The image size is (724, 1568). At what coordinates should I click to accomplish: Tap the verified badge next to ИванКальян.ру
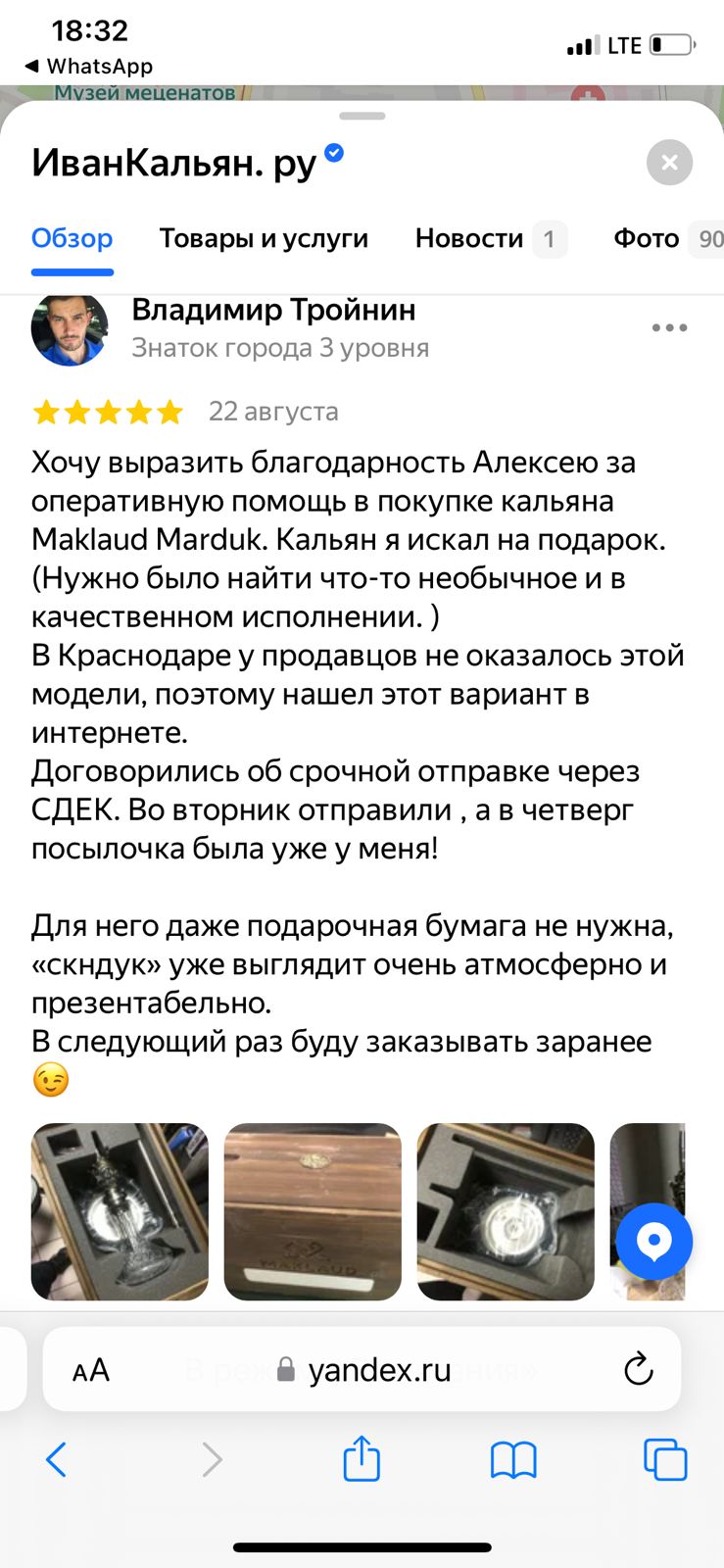332,152
